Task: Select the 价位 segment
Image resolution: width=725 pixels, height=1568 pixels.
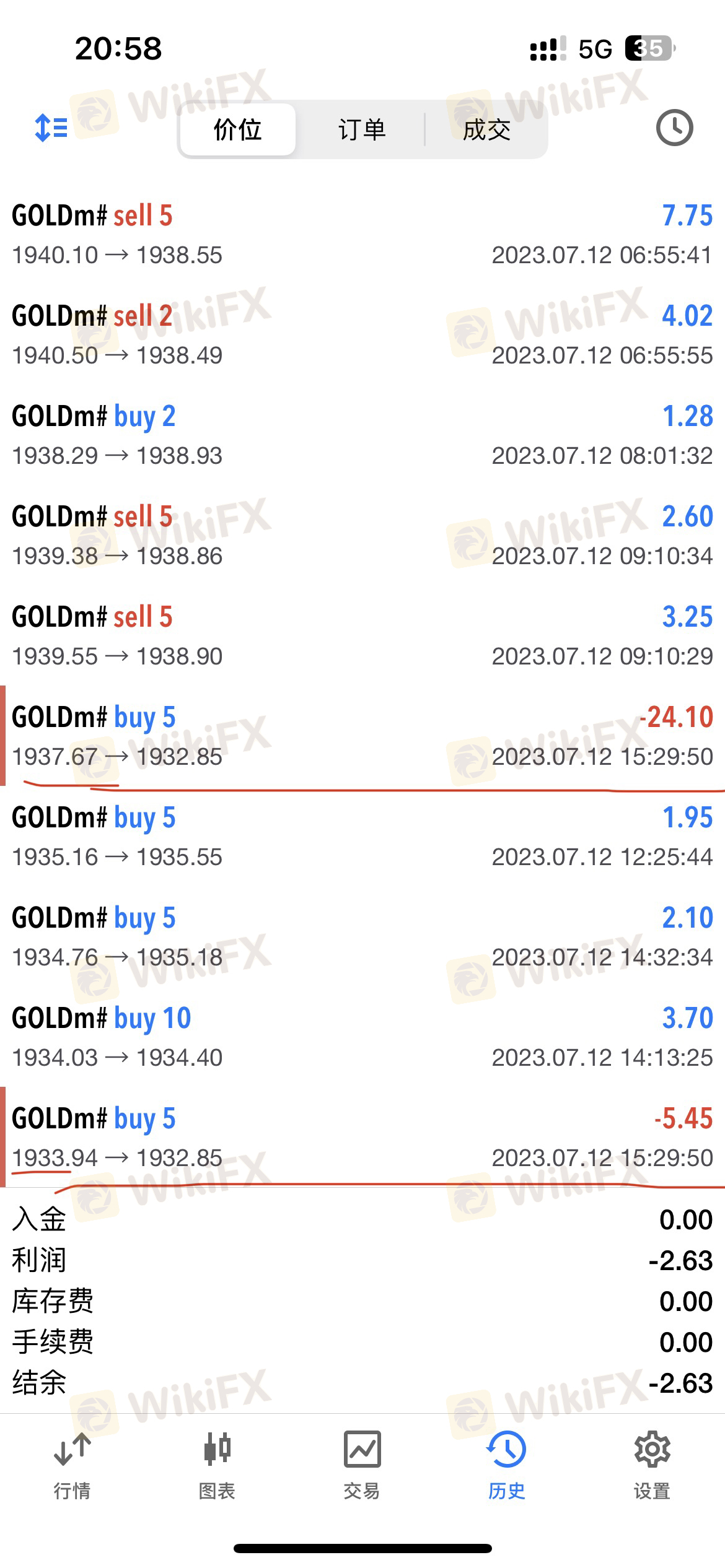Action: [x=238, y=129]
